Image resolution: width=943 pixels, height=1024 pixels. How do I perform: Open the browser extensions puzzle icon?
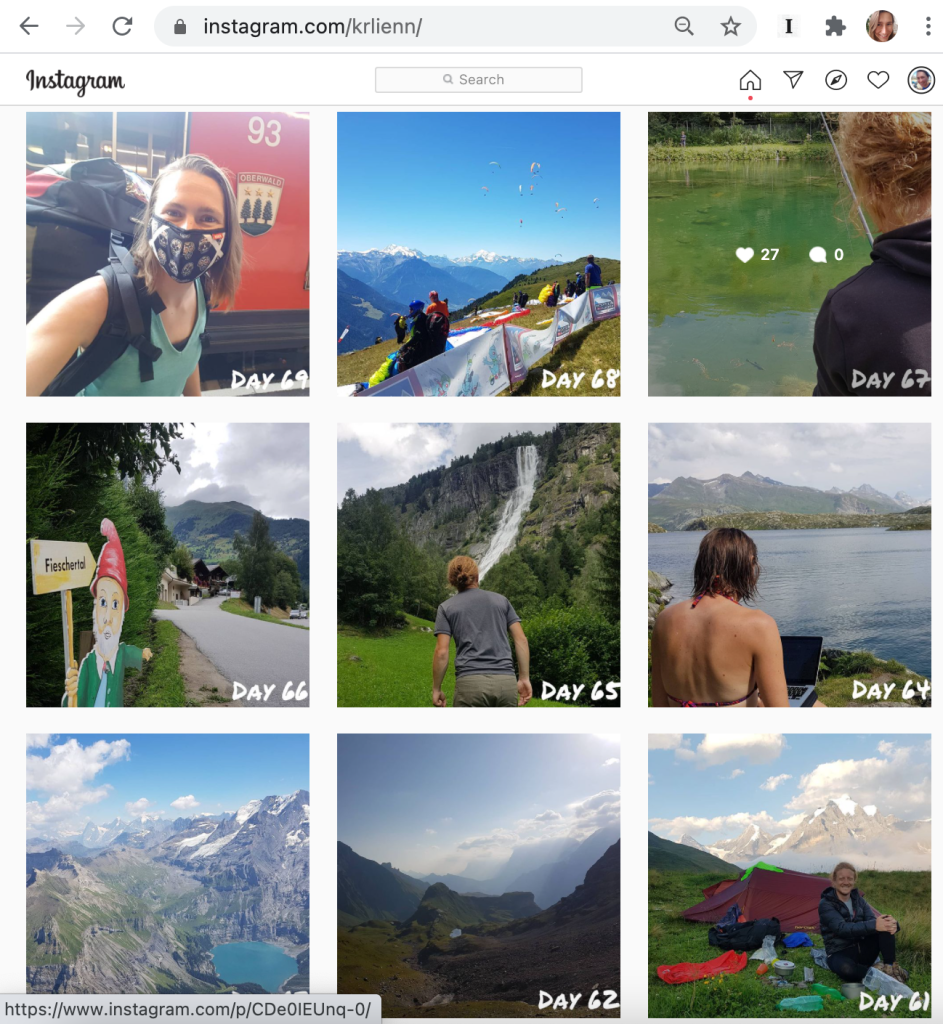point(835,27)
